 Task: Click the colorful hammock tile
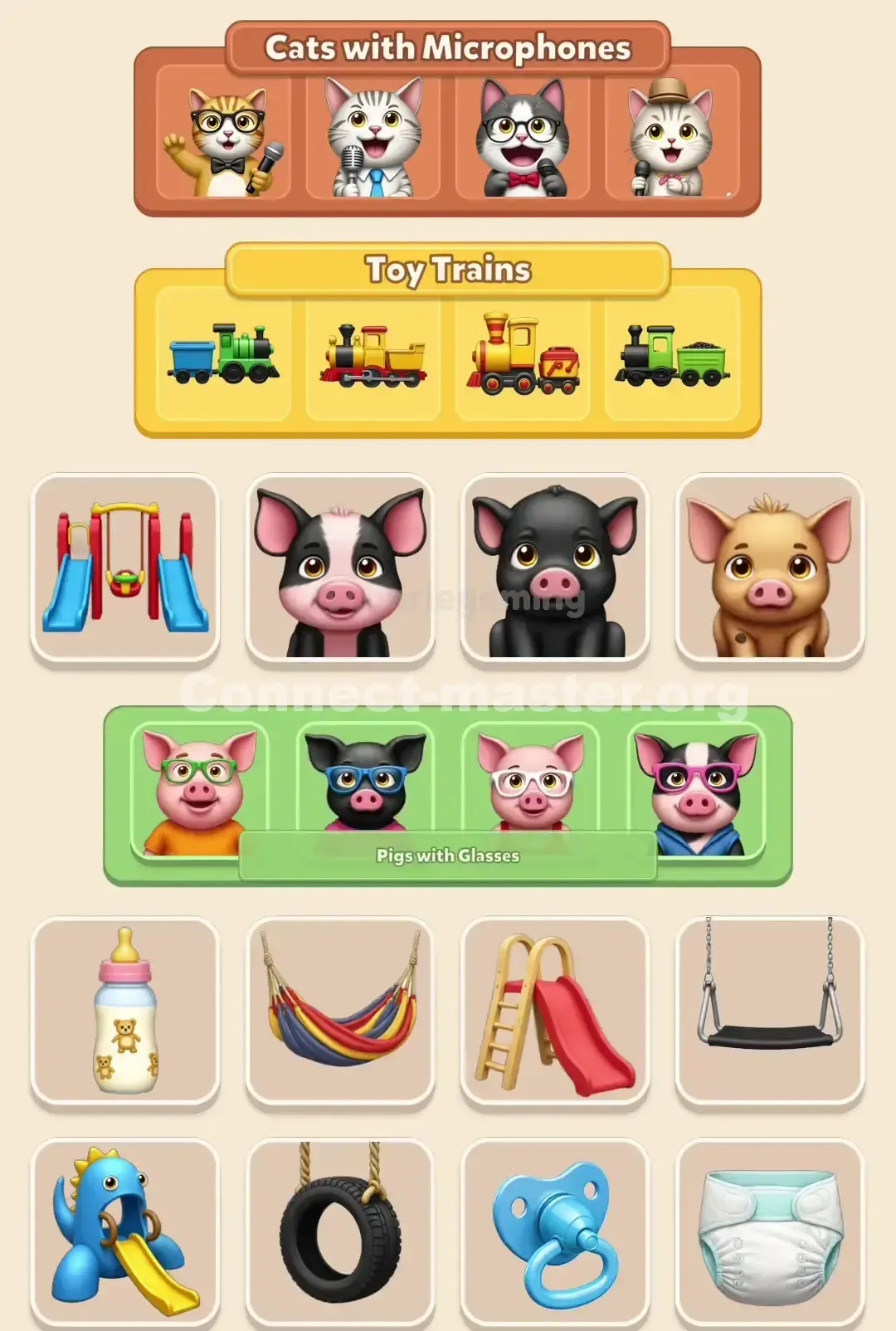pos(340,1012)
